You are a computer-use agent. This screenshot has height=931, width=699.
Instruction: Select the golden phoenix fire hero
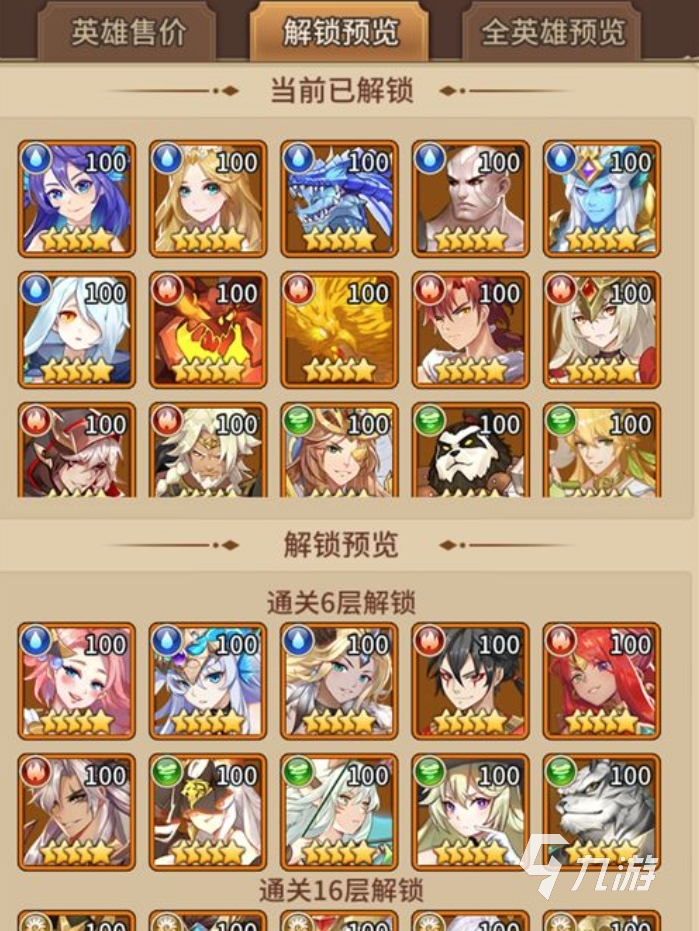[x=339, y=330]
